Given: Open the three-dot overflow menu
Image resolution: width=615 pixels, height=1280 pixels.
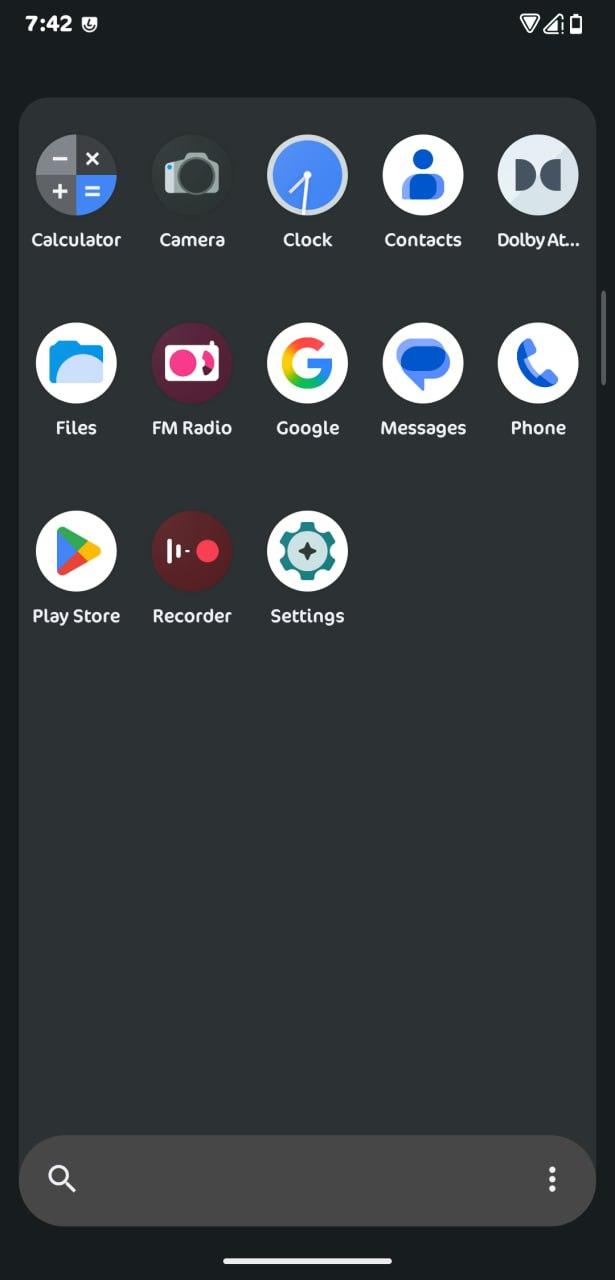Looking at the screenshot, I should tap(552, 1180).
